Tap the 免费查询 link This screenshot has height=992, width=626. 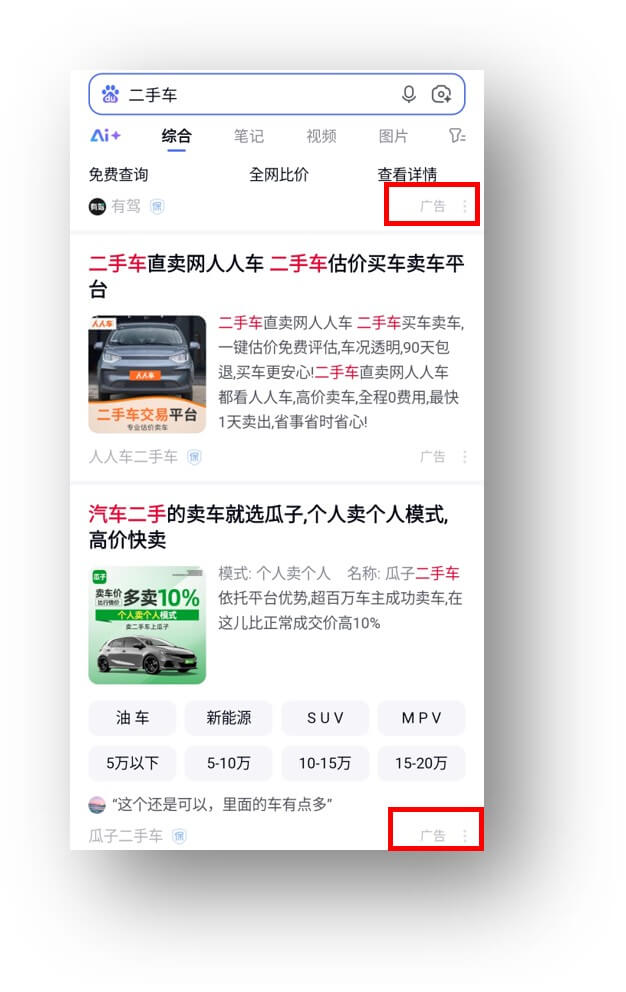pos(118,175)
